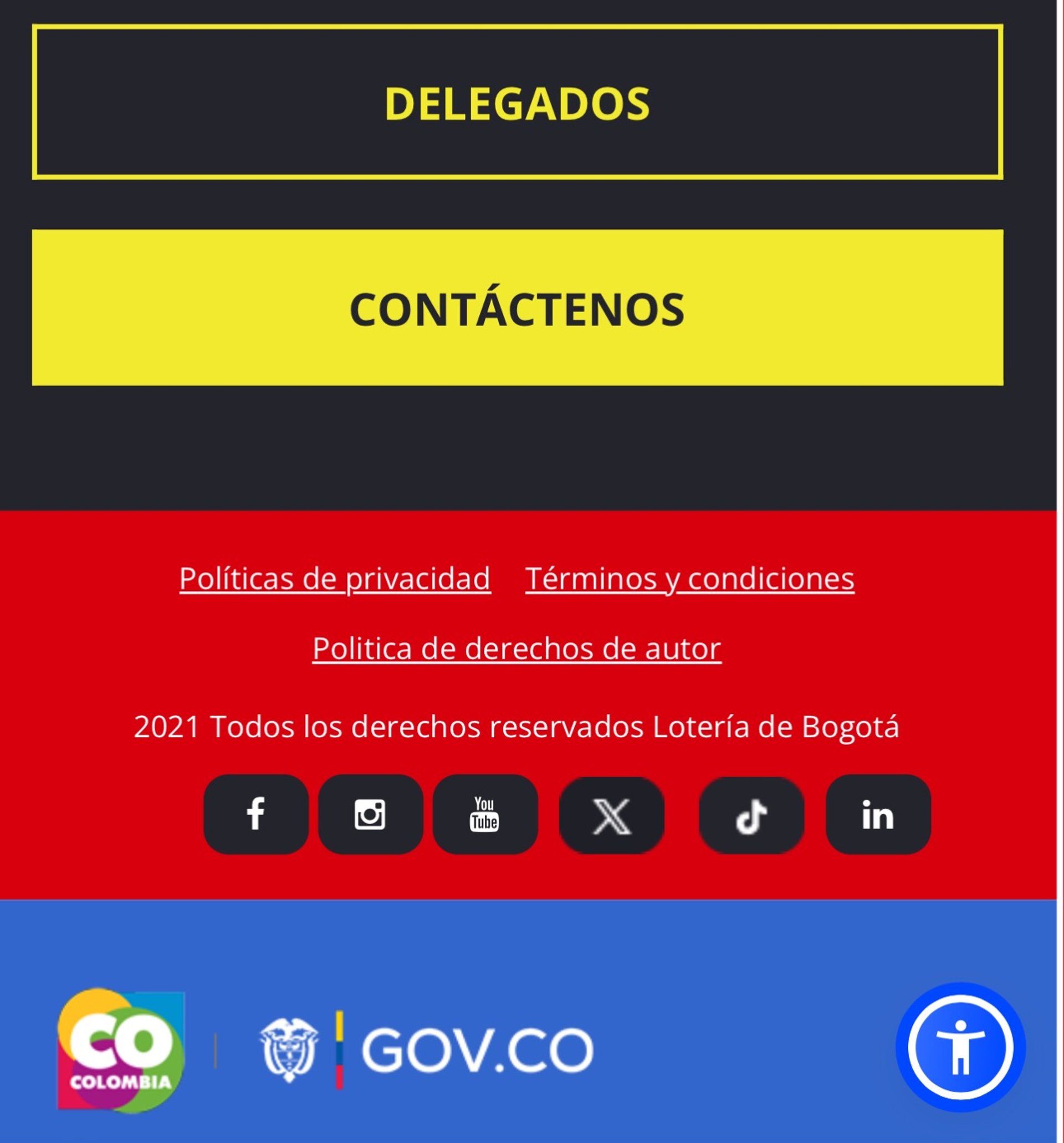Visit the TikTok account
This screenshot has width=1064, height=1143.
point(751,815)
